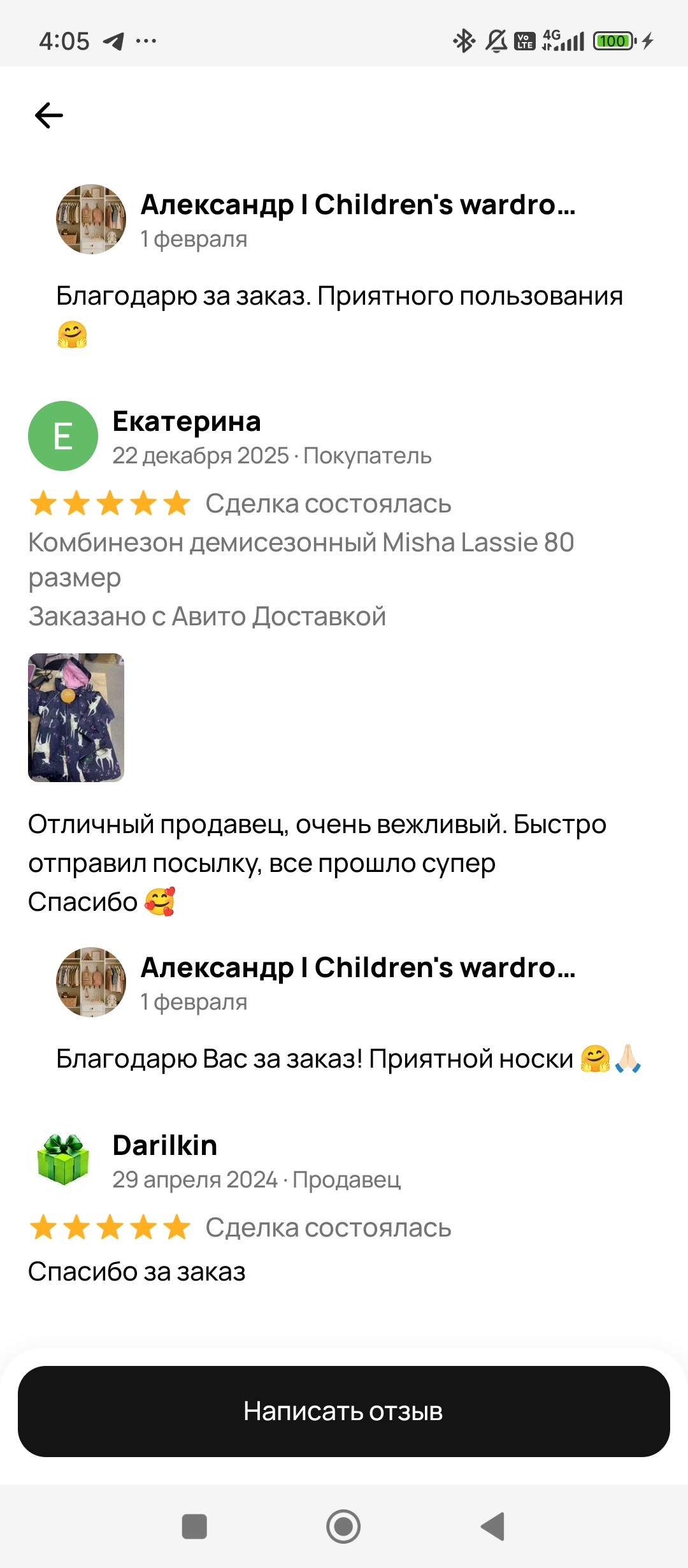Viewport: 688px width, 1568px height.
Task: Open the jumpsuit photo in Екатерина's review
Action: [x=76, y=717]
